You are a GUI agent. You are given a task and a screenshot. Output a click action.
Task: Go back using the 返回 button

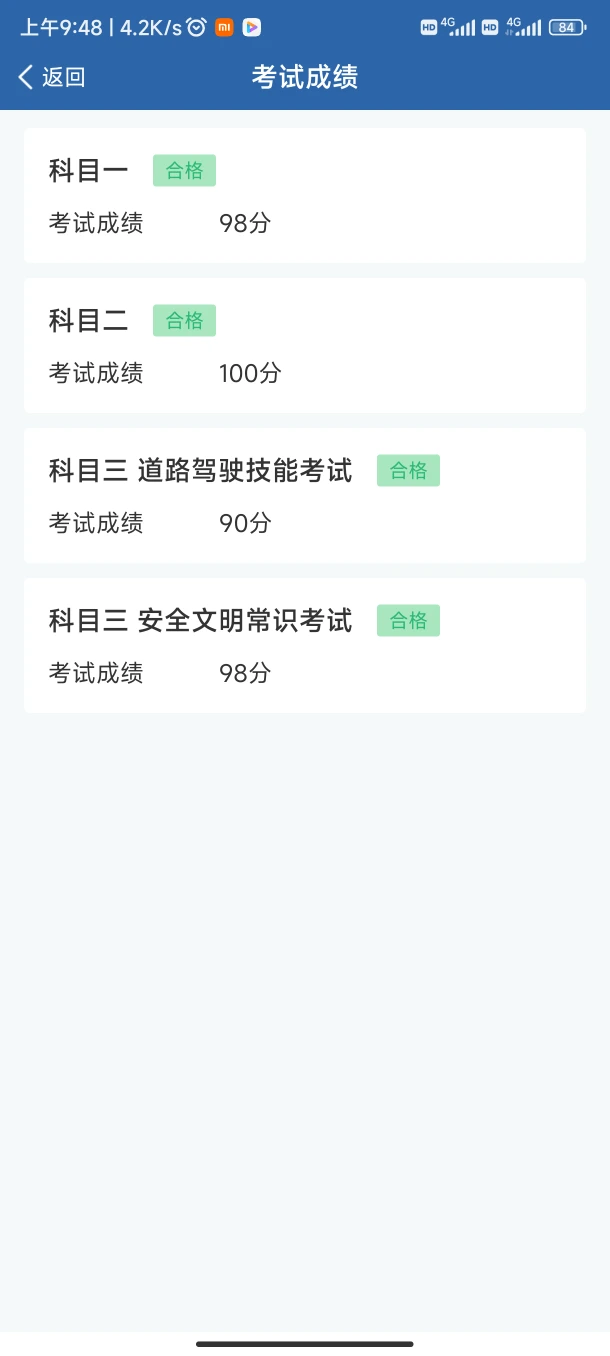(x=52, y=77)
